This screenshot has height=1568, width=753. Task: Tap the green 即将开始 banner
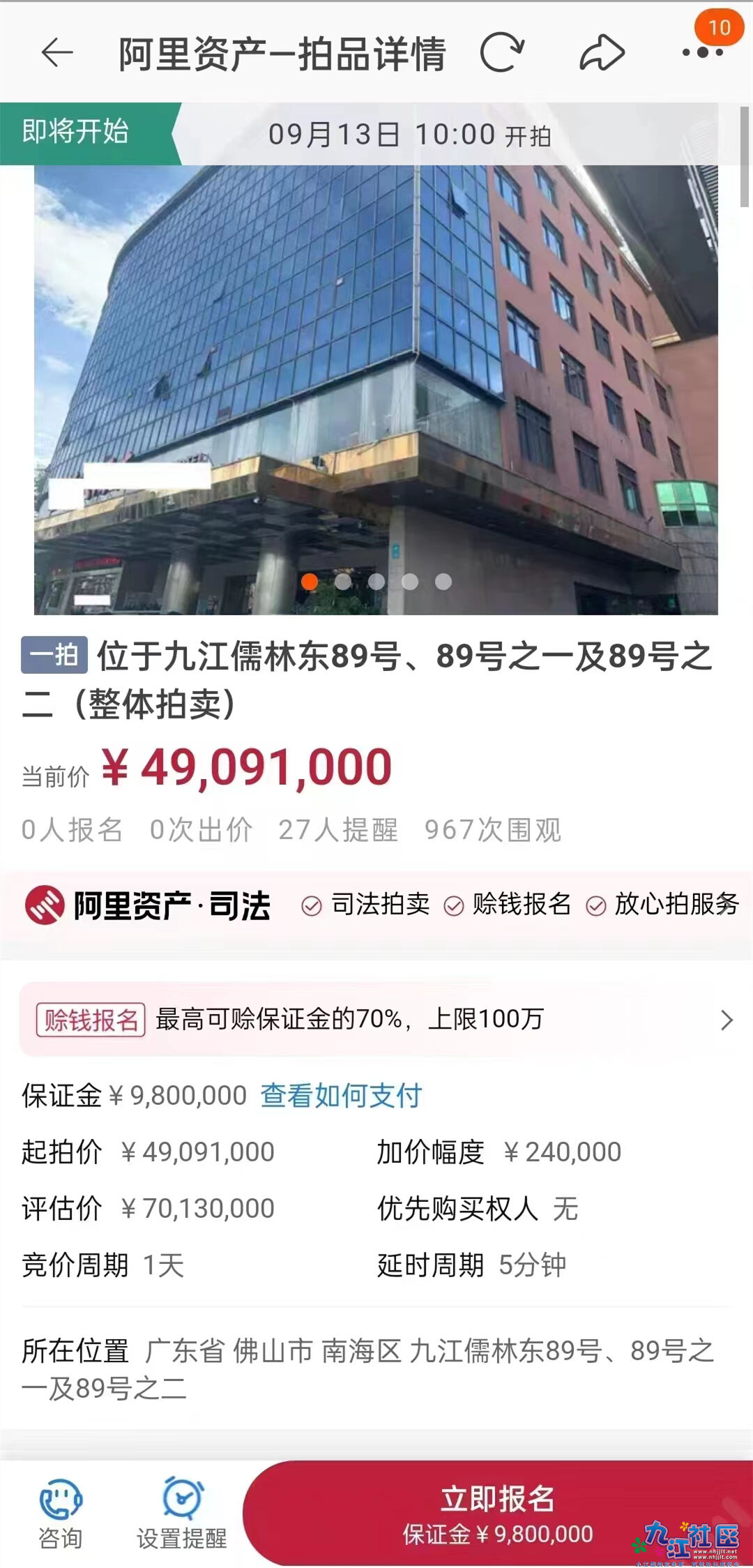(x=77, y=130)
